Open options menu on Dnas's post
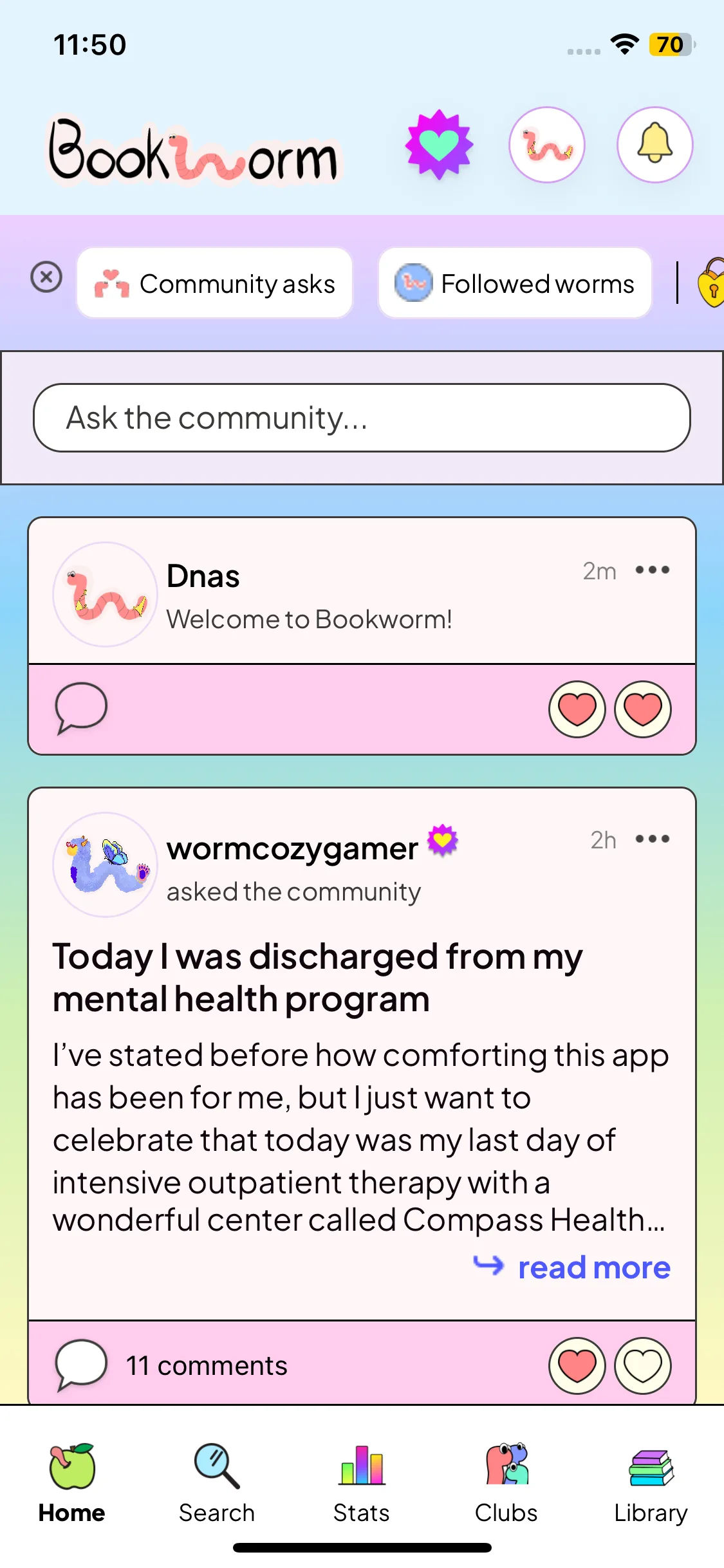This screenshot has width=724, height=1568. pos(653,570)
